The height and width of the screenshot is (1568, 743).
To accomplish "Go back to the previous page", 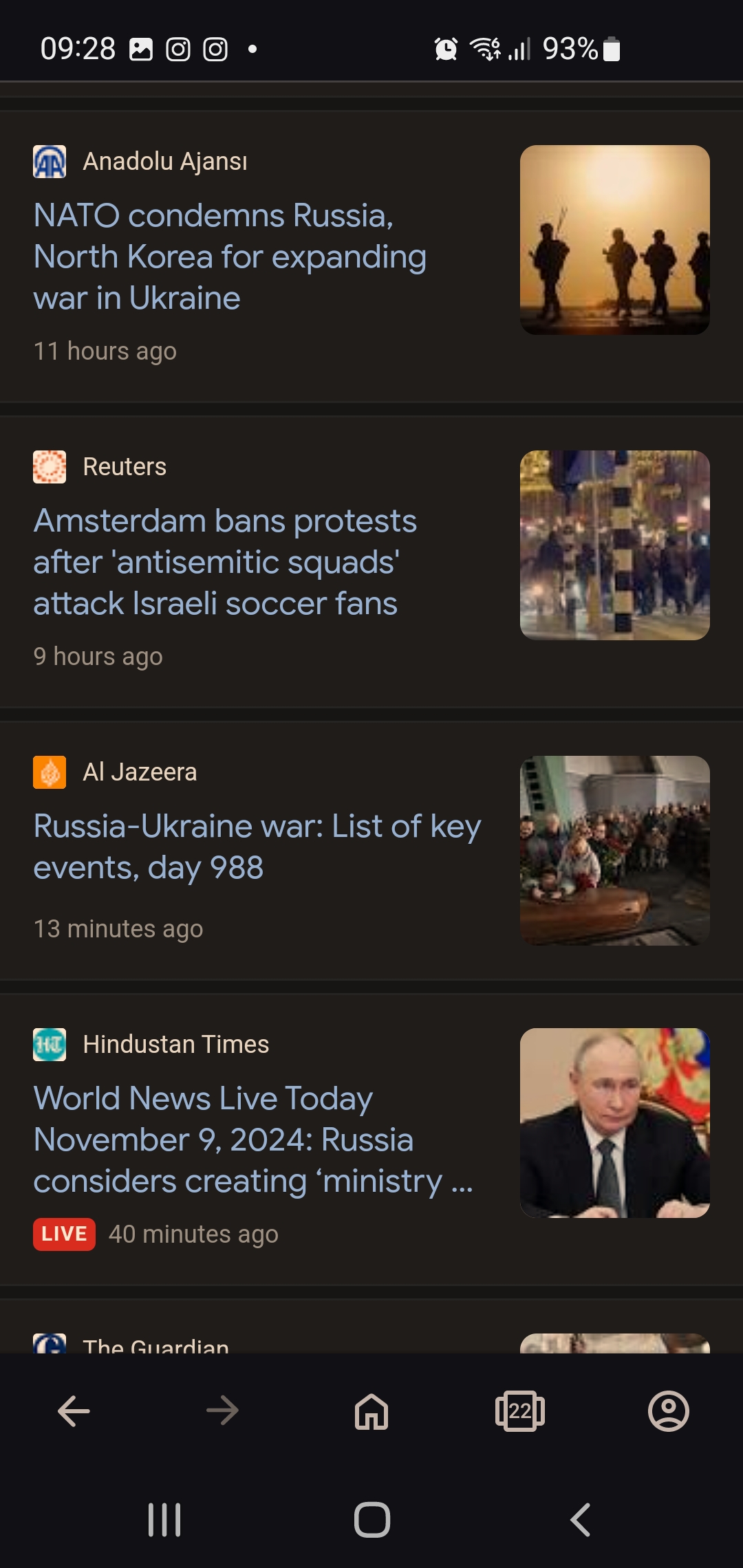I will 74,1411.
